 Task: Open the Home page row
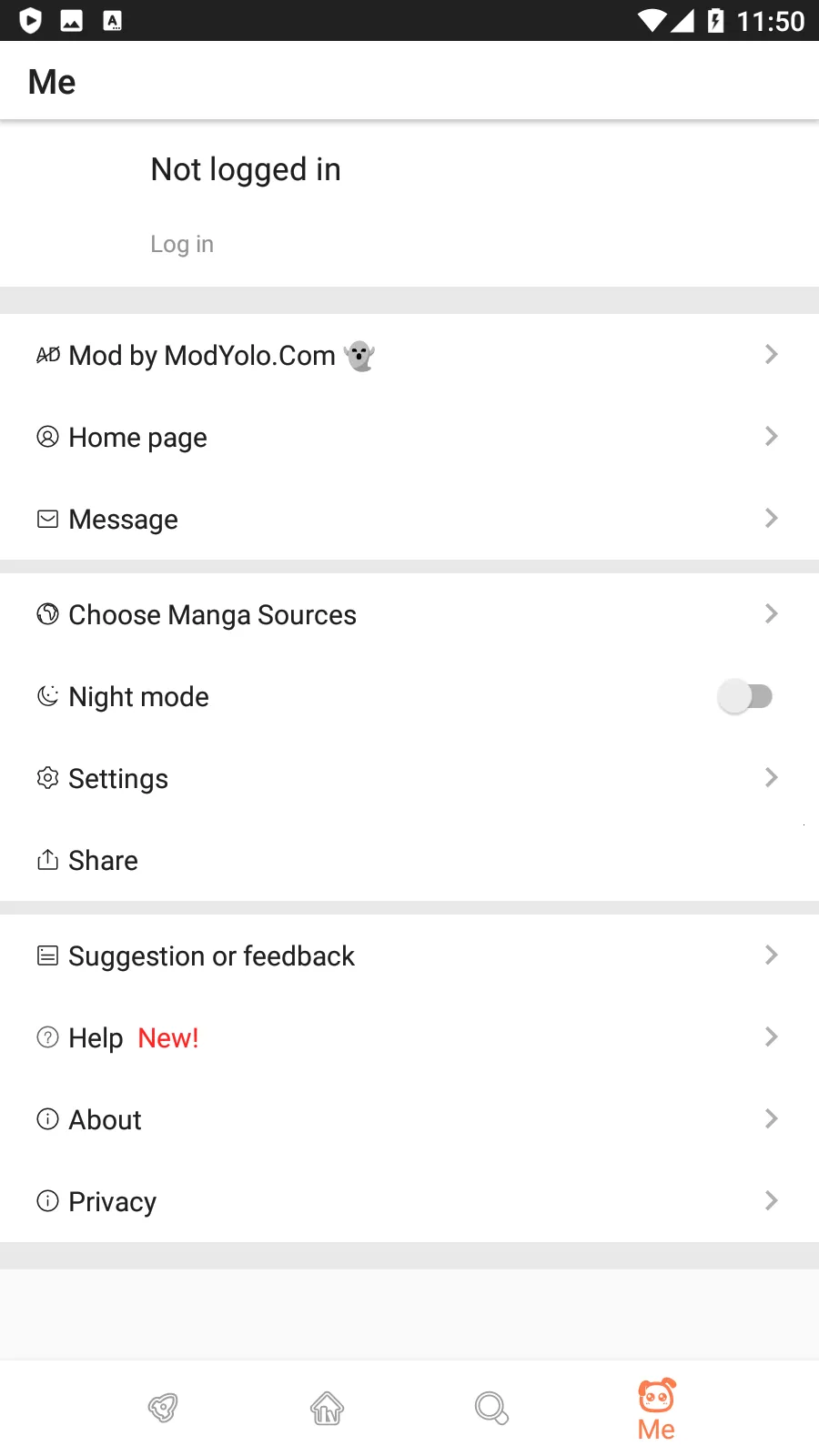(x=409, y=437)
